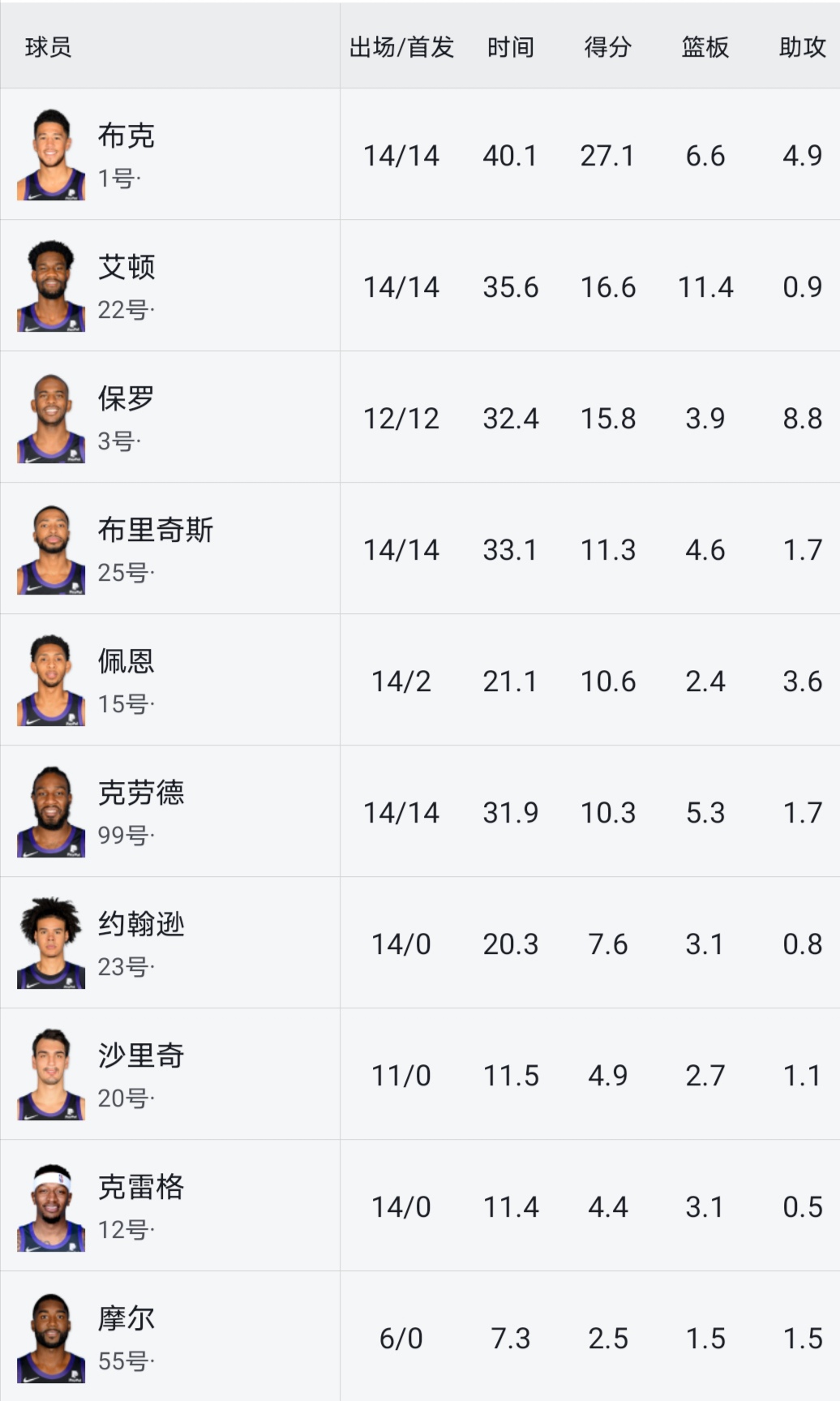View details for player 保罗
The width and height of the screenshot is (840, 1401).
pos(420,417)
